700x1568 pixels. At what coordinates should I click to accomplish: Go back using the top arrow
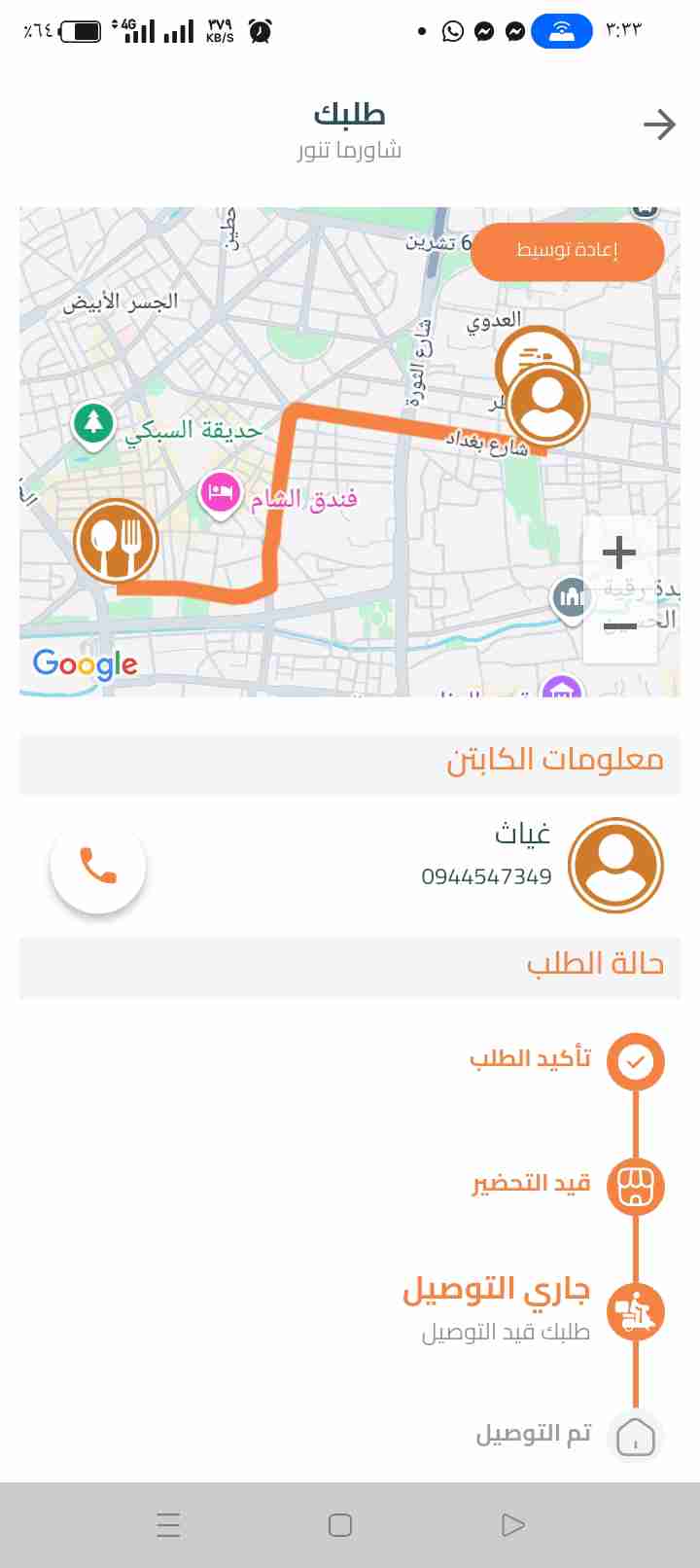(659, 125)
